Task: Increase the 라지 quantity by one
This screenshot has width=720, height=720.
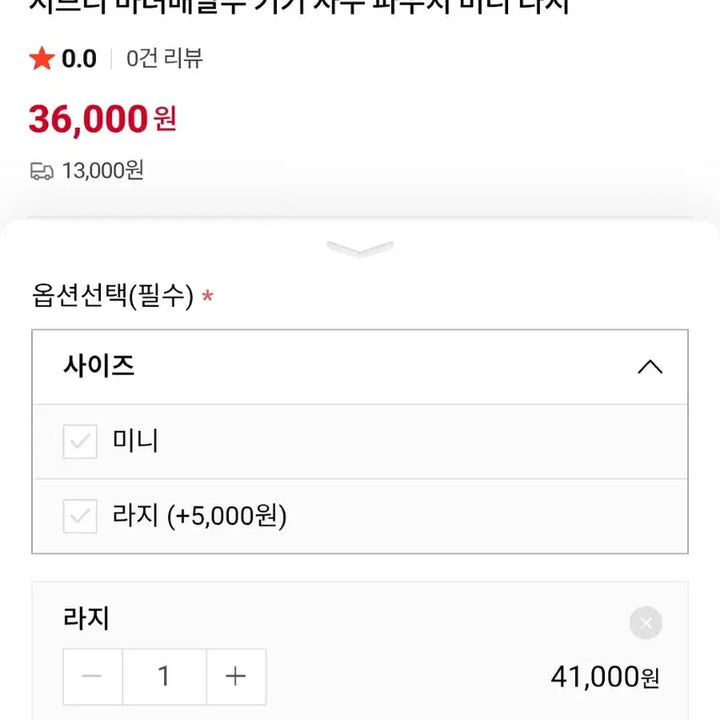Action: coord(236,677)
